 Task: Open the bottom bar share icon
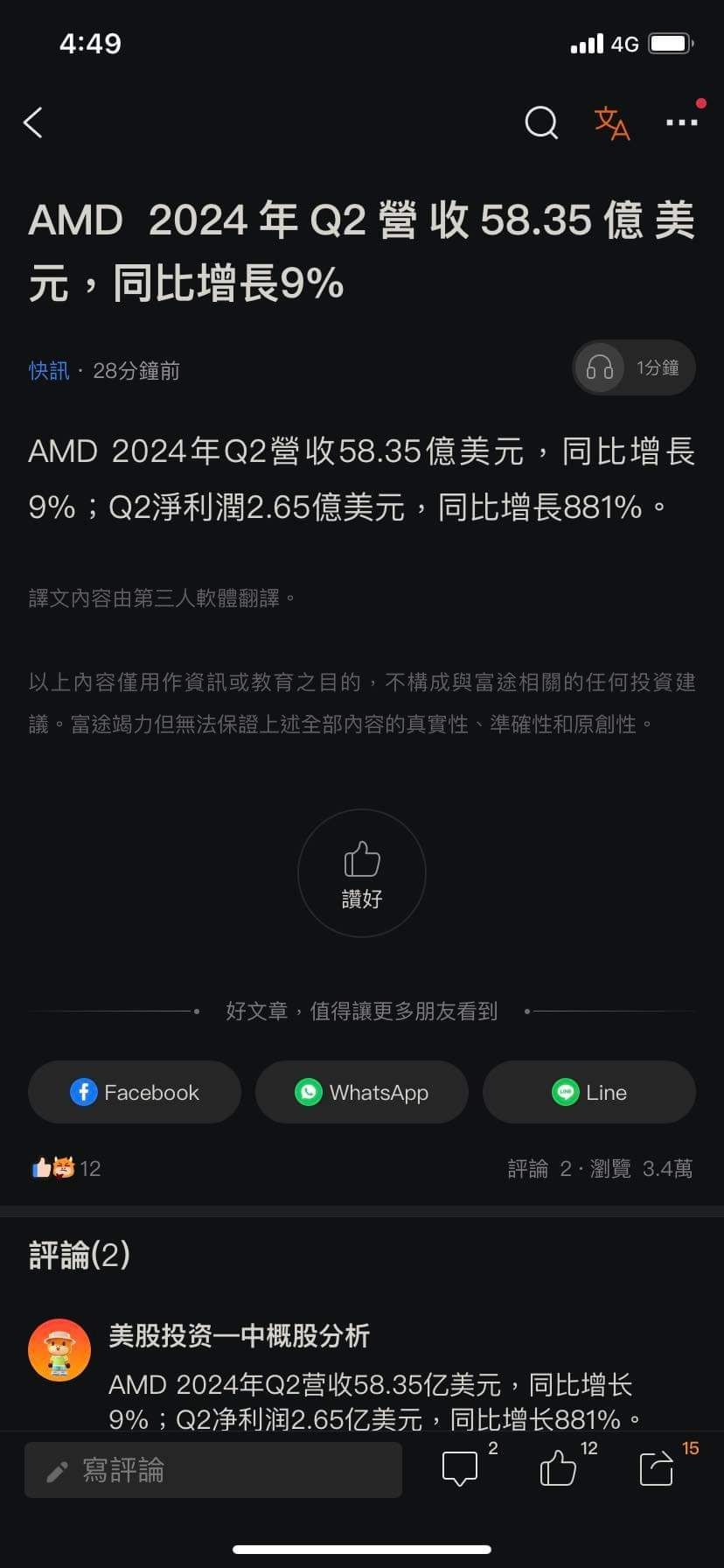(x=657, y=1468)
